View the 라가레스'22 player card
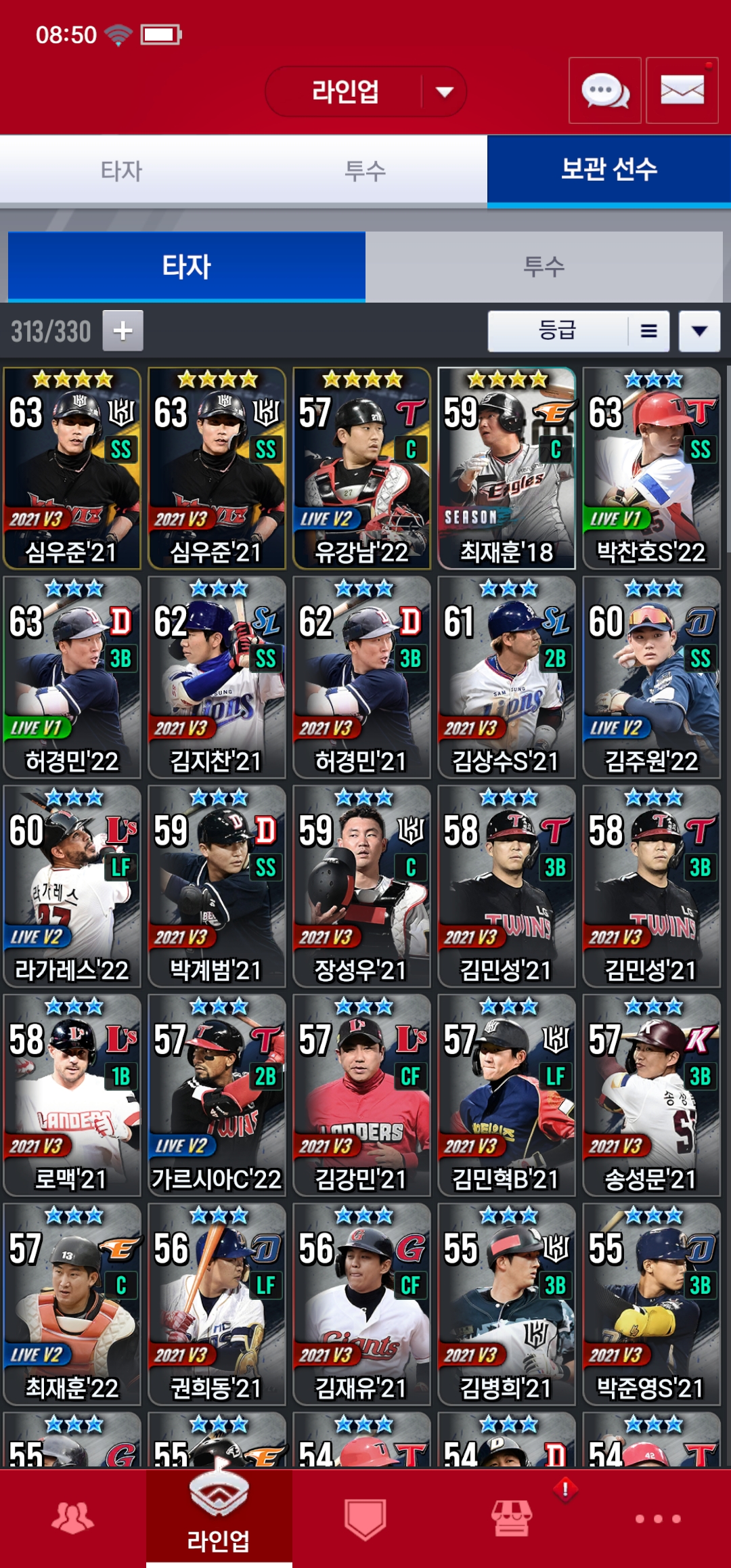This screenshot has width=731, height=1568. (x=72, y=886)
